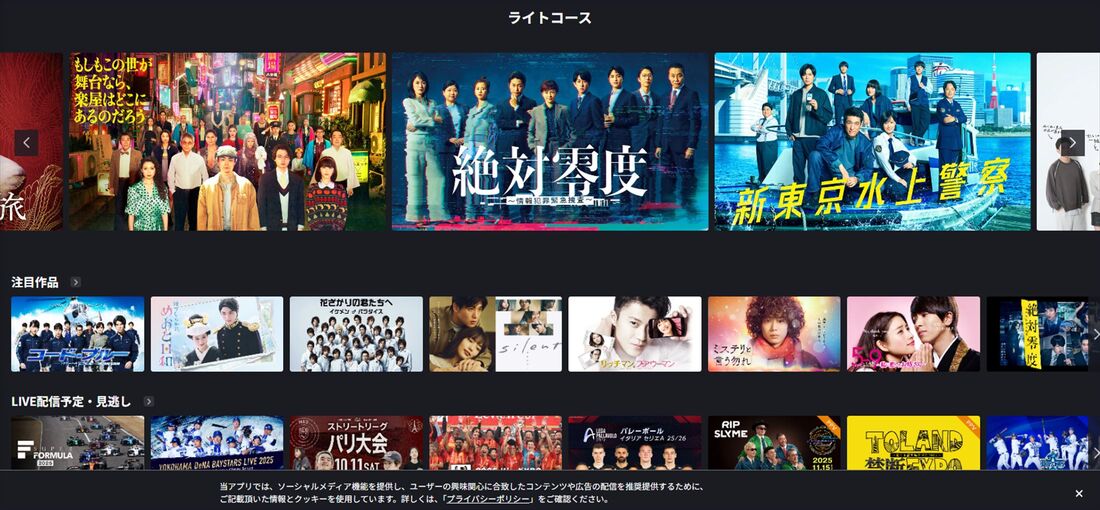Viewport: 1100px width, 510px height.
Task: Open the バレーボール セリエA thumbnail
Action: (x=635, y=443)
